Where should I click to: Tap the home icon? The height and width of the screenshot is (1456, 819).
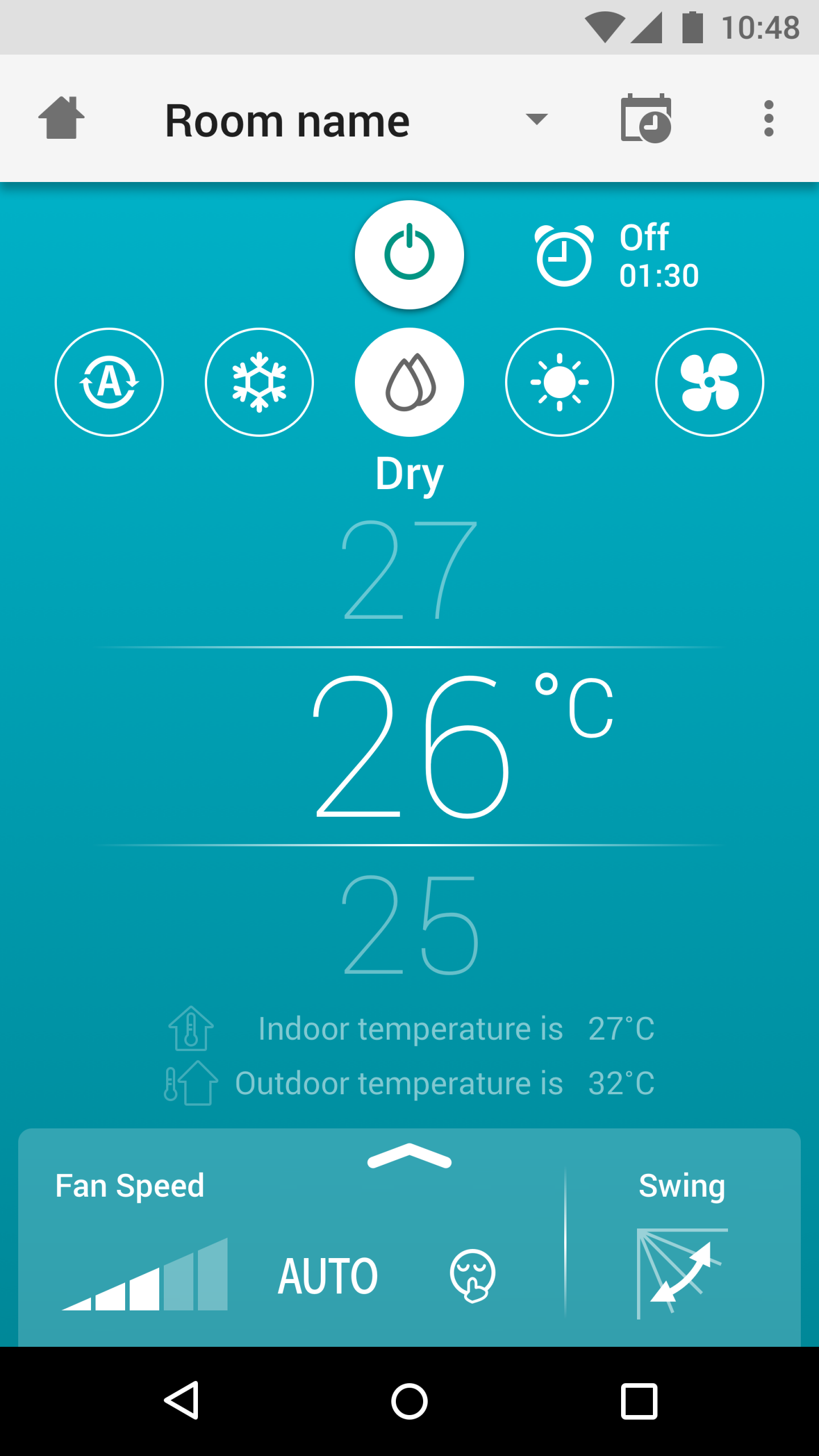tap(61, 118)
